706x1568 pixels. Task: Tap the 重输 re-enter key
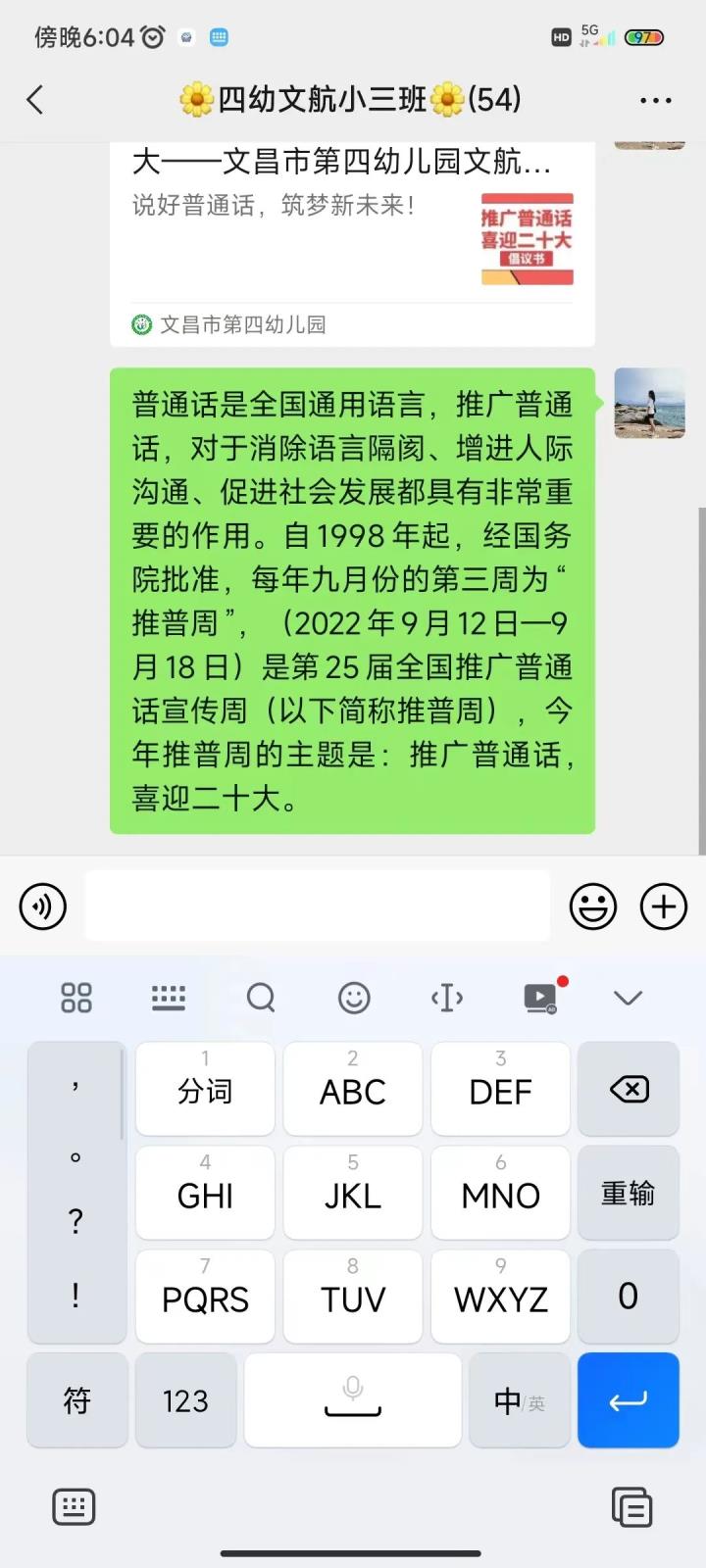coord(629,1194)
